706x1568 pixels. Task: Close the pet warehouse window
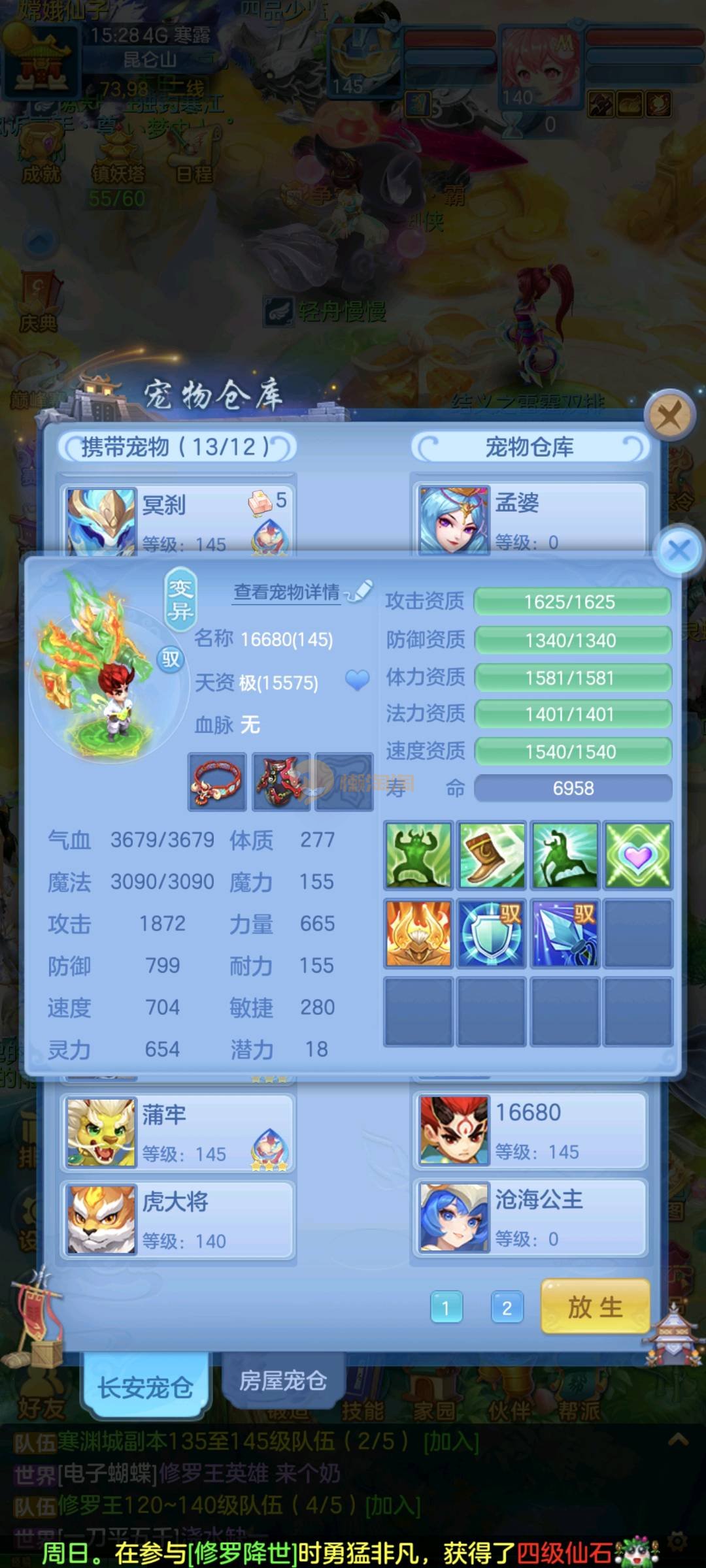[x=669, y=415]
